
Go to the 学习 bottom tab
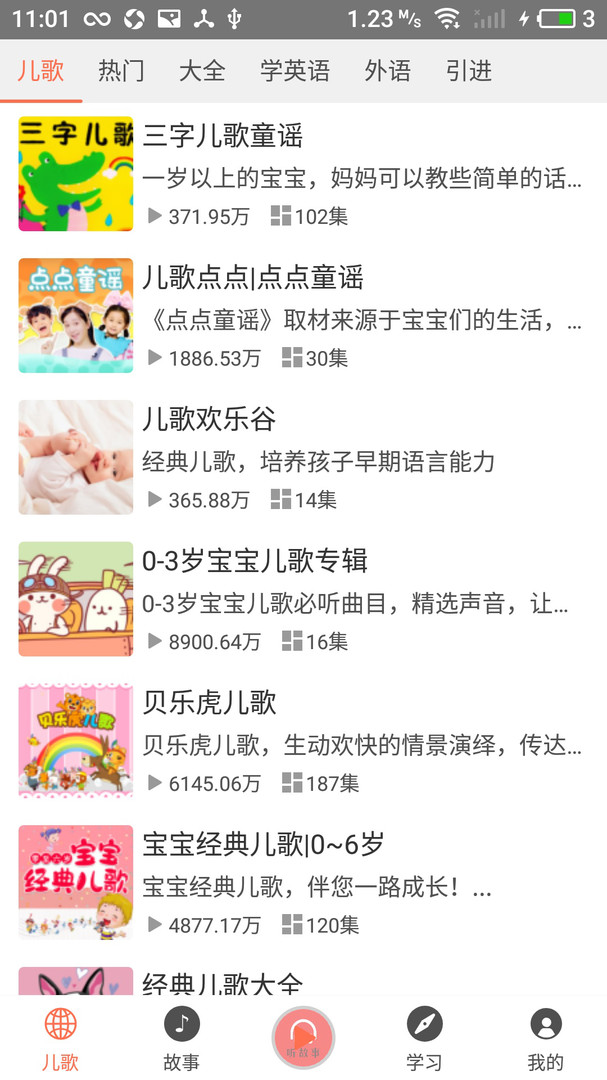[x=424, y=1039]
